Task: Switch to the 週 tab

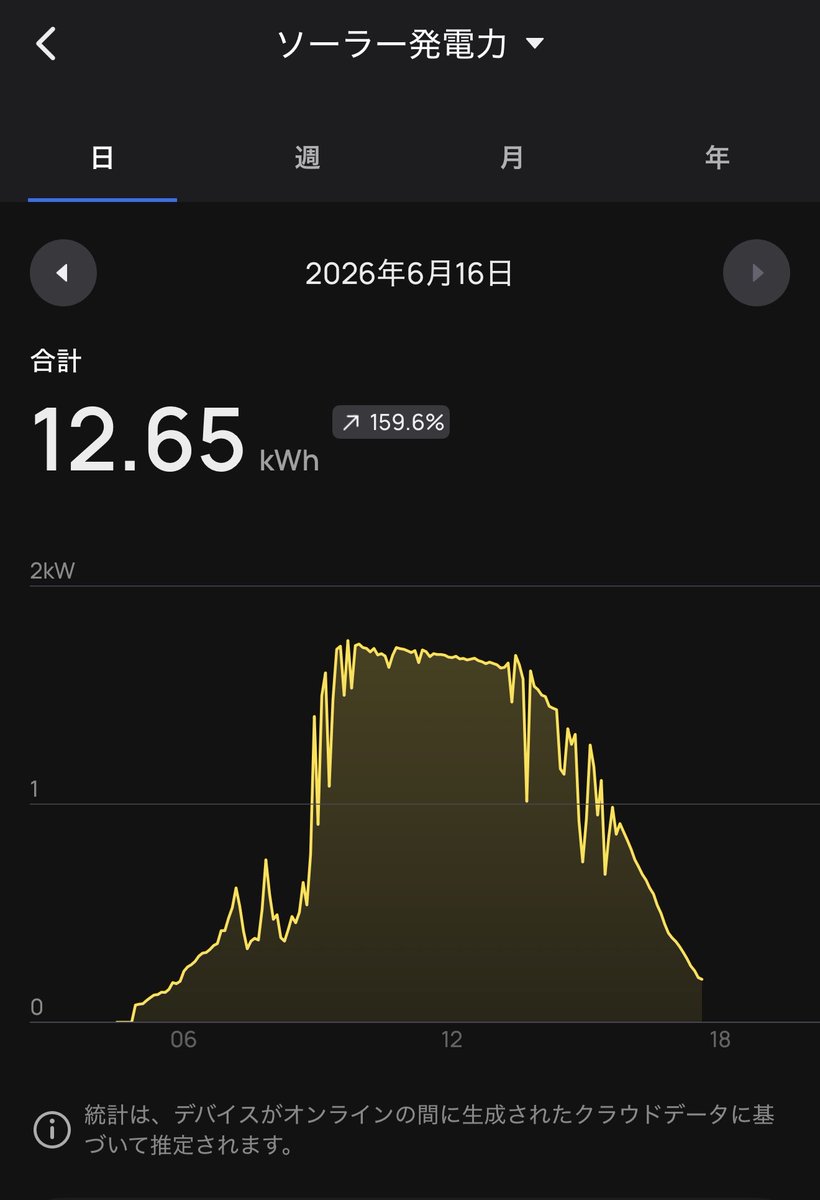Action: (307, 158)
